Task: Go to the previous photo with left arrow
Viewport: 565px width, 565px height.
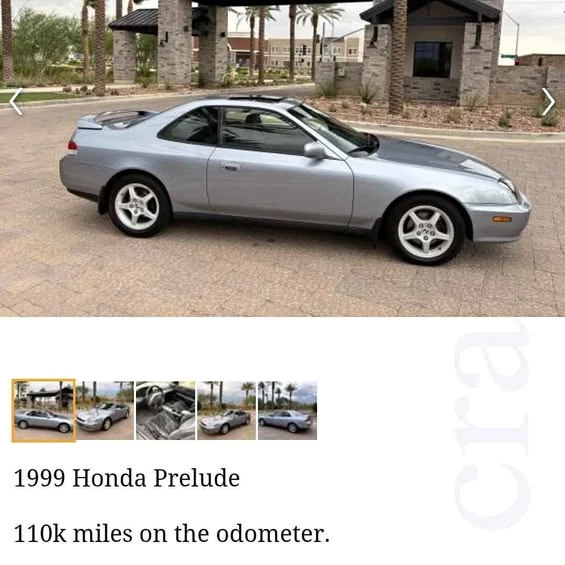Action: click(16, 102)
